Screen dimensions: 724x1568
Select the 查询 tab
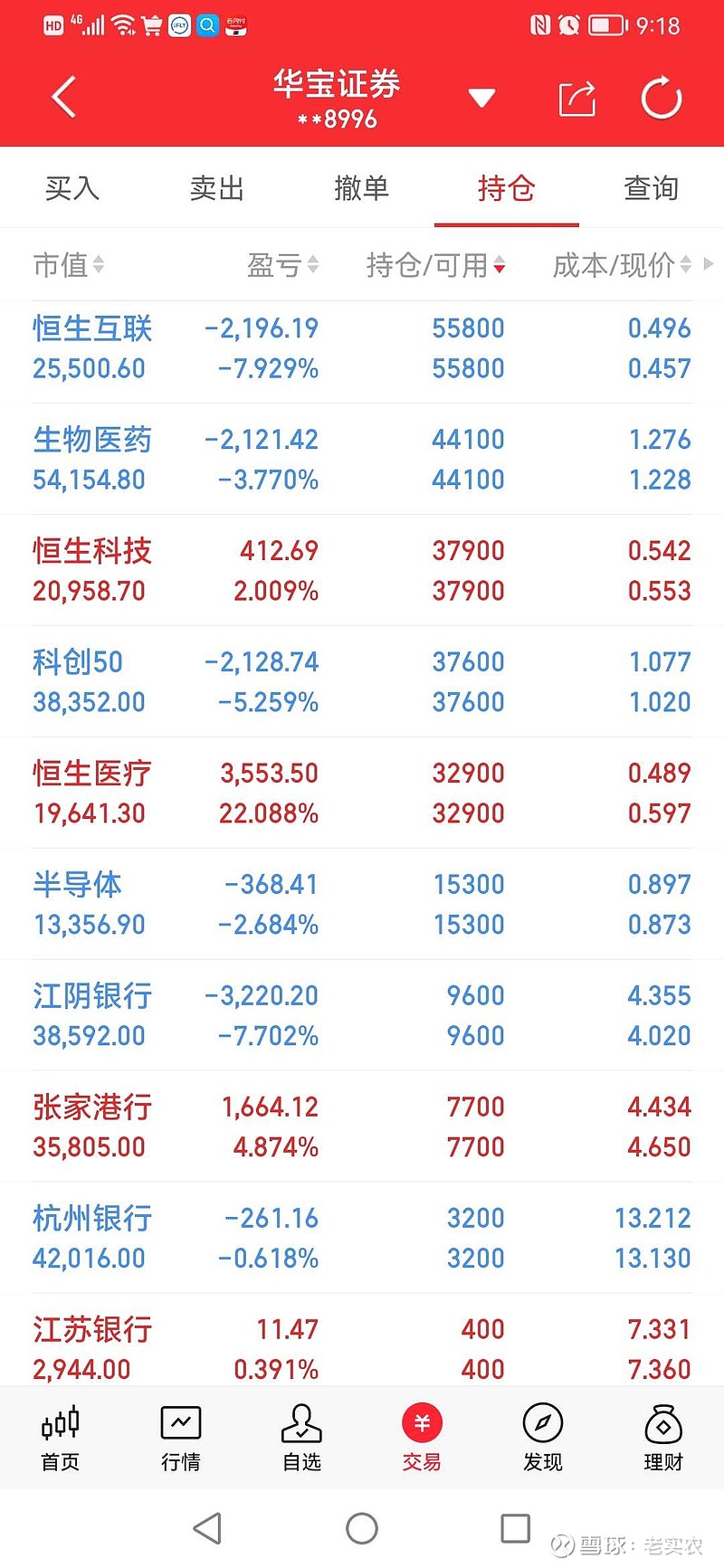(x=652, y=188)
